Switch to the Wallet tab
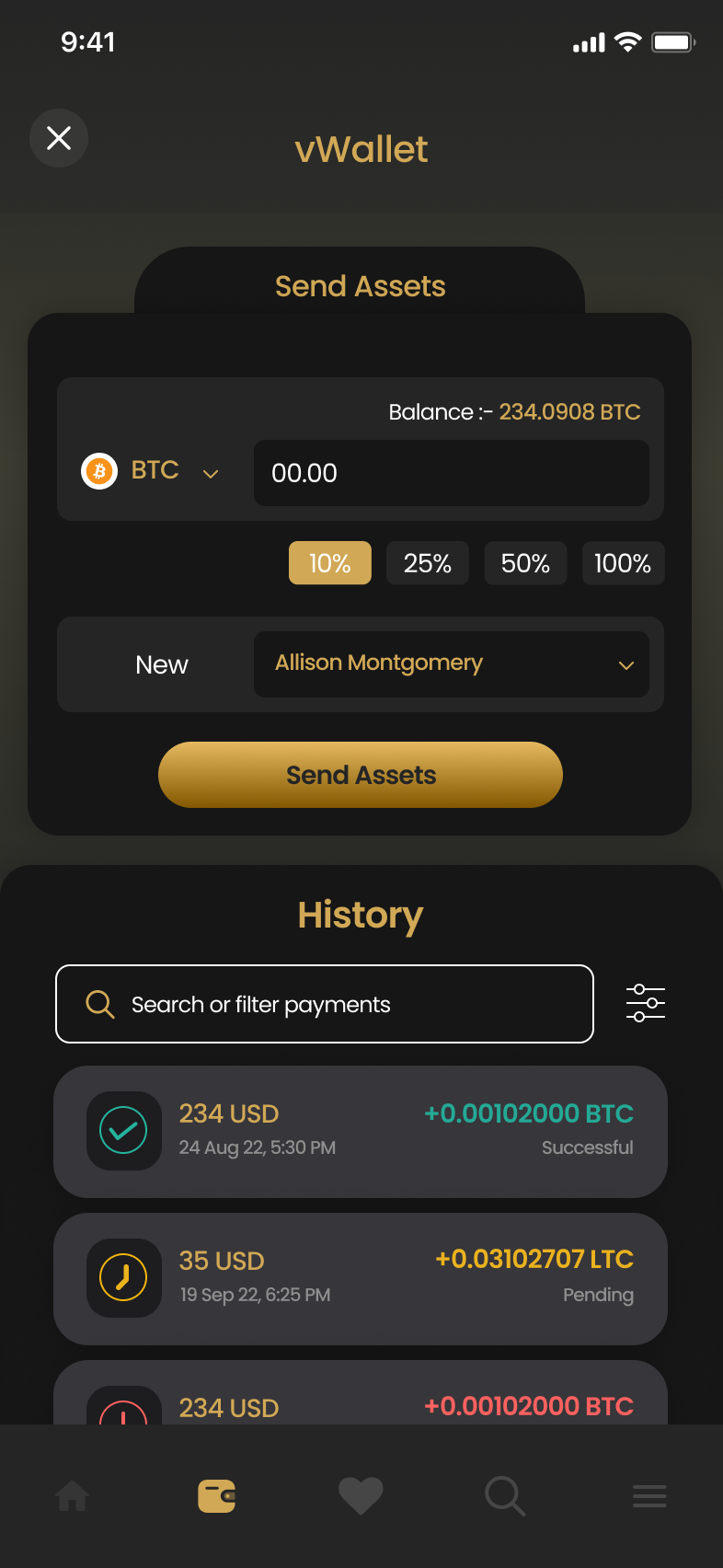The image size is (723, 1568). [217, 1496]
